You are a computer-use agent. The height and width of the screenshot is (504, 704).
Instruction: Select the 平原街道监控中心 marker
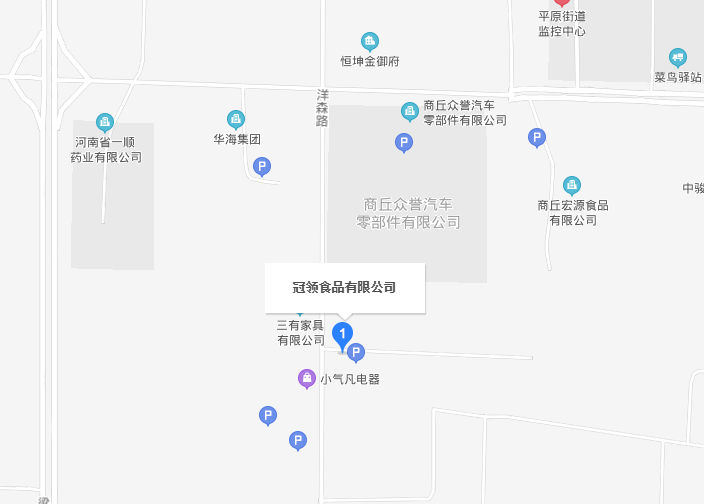561,3
